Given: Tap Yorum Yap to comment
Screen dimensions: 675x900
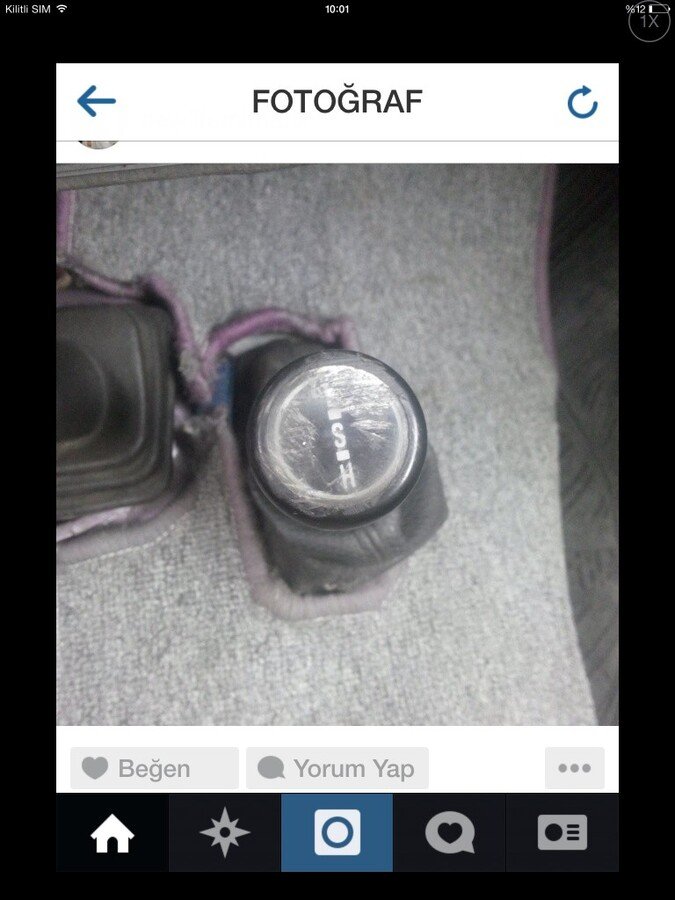Looking at the screenshot, I should 337,768.
